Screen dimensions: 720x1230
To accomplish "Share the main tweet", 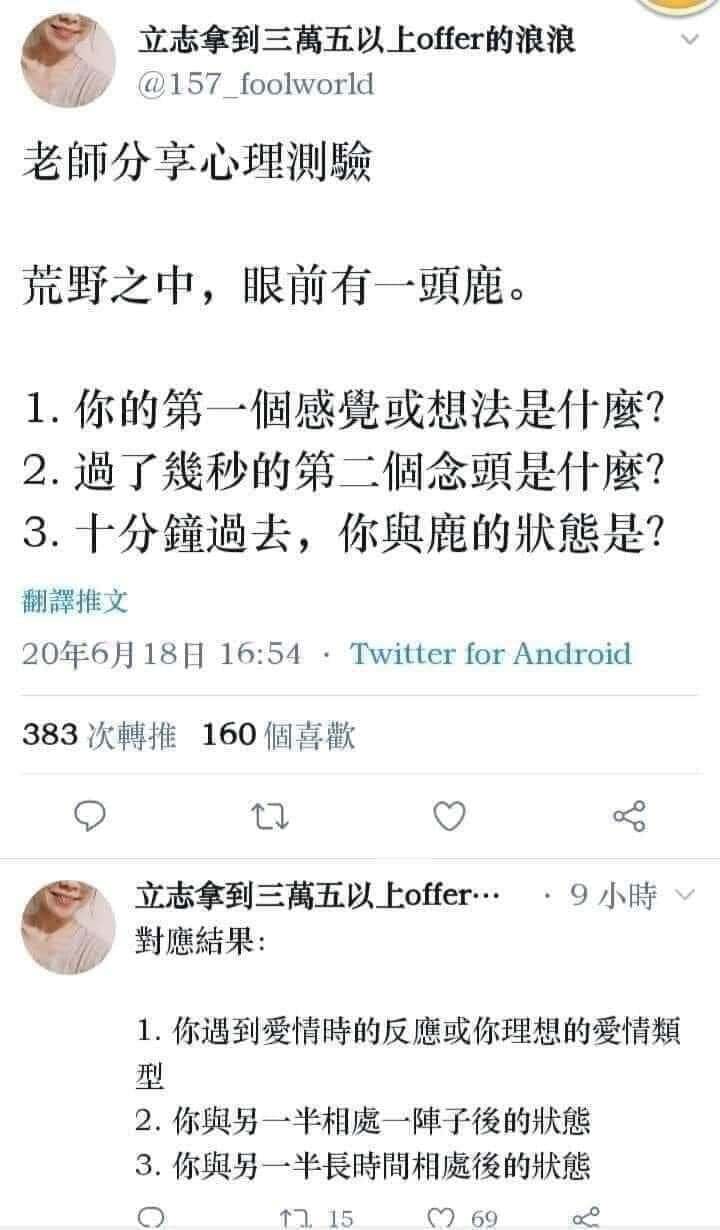I will (629, 817).
